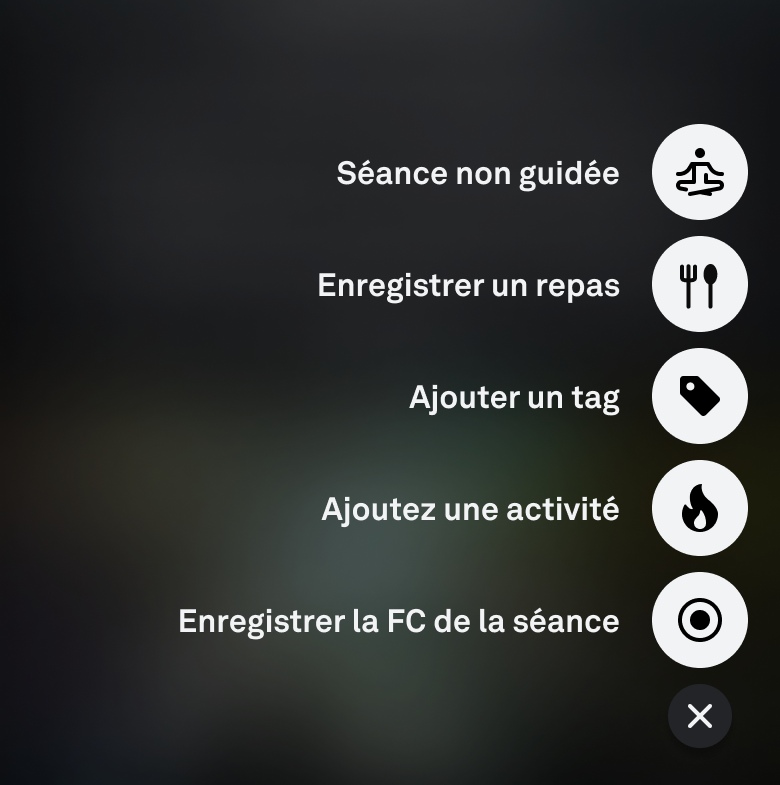Tap Enregistrer un repas fork icon
Screen dimensions: 780x785
click(x=699, y=284)
